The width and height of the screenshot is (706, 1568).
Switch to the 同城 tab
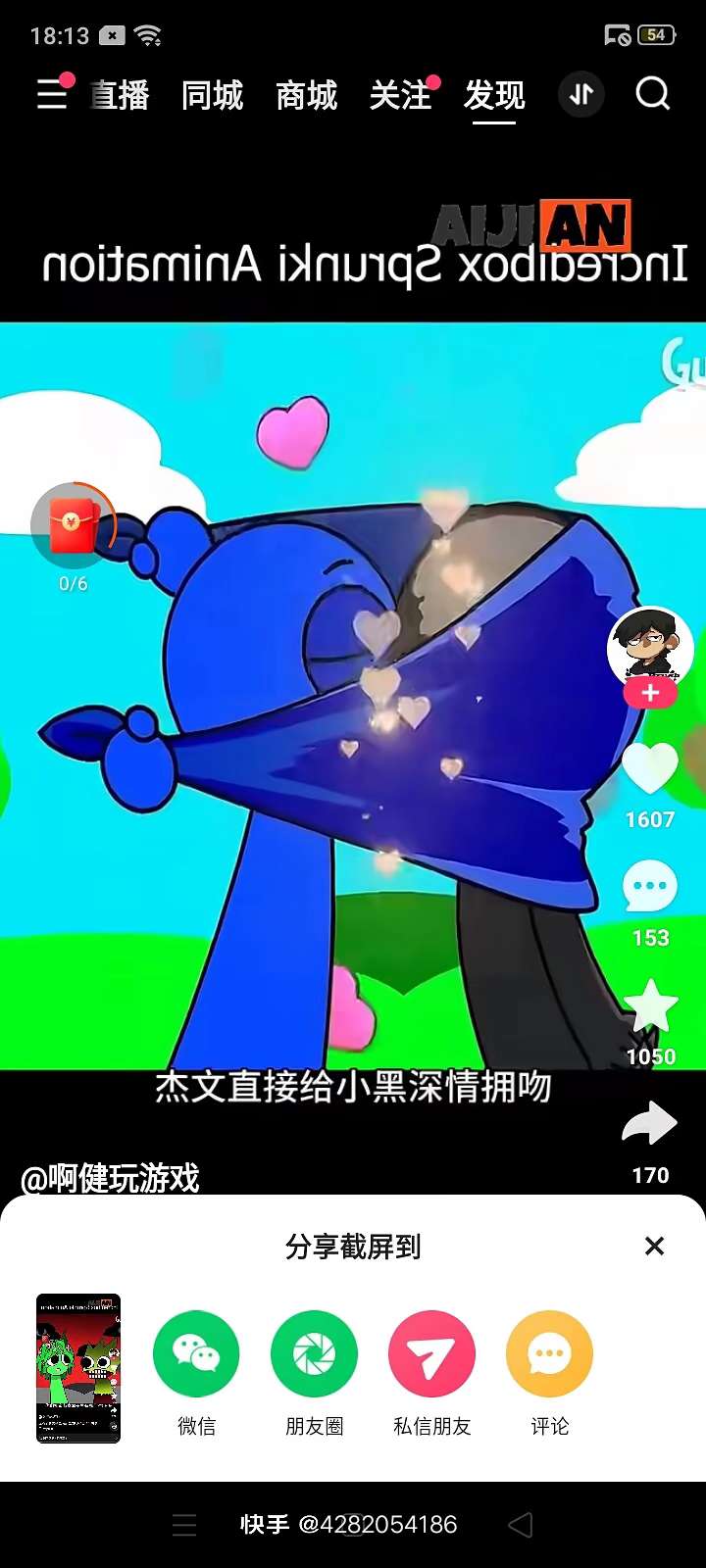[212, 96]
